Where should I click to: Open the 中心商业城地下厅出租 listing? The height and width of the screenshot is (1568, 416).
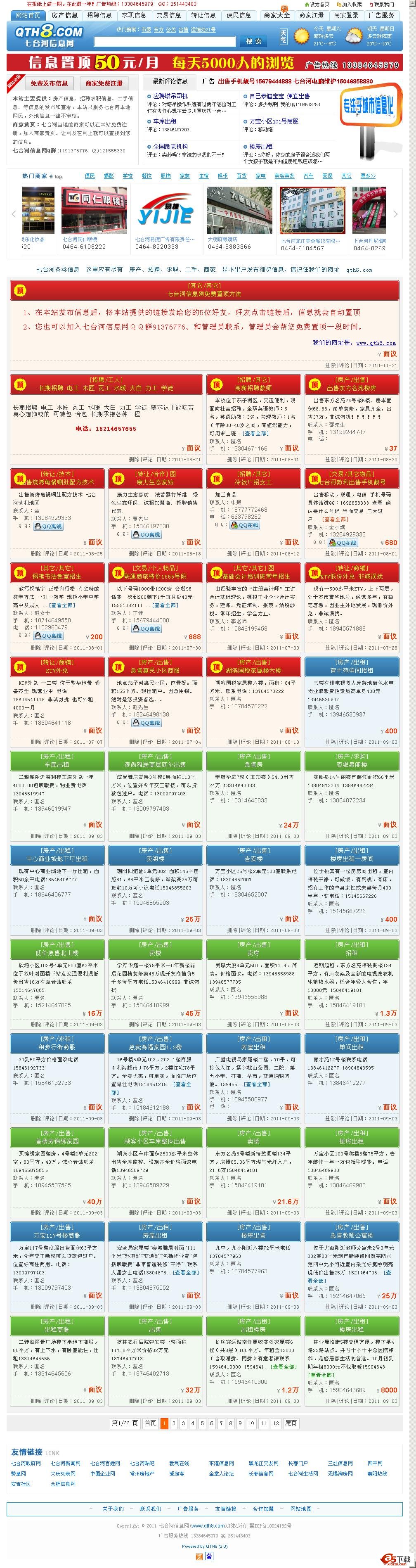point(57,858)
